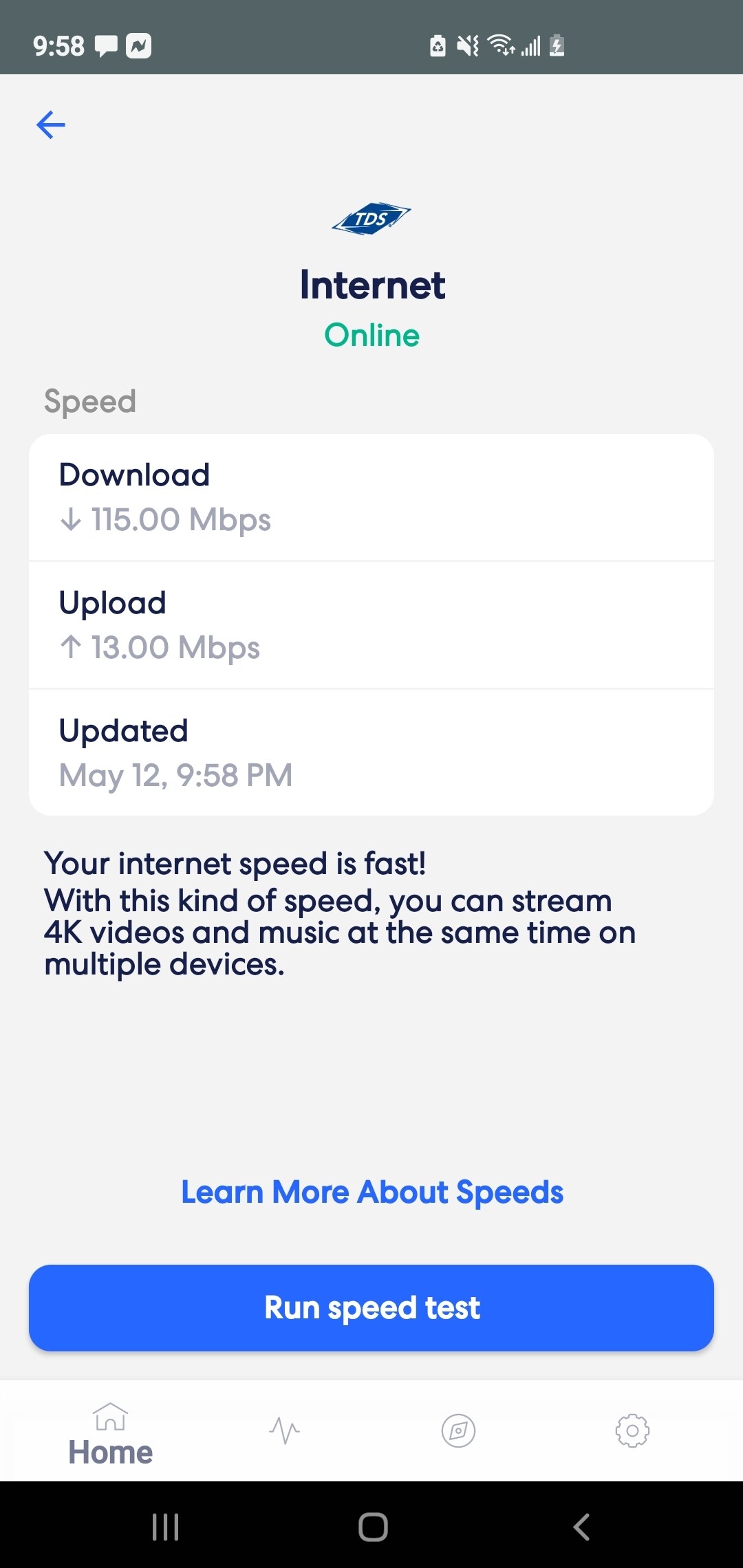This screenshot has height=1568, width=743.
Task: Open Learn More About Speeds link
Action: (371, 1192)
